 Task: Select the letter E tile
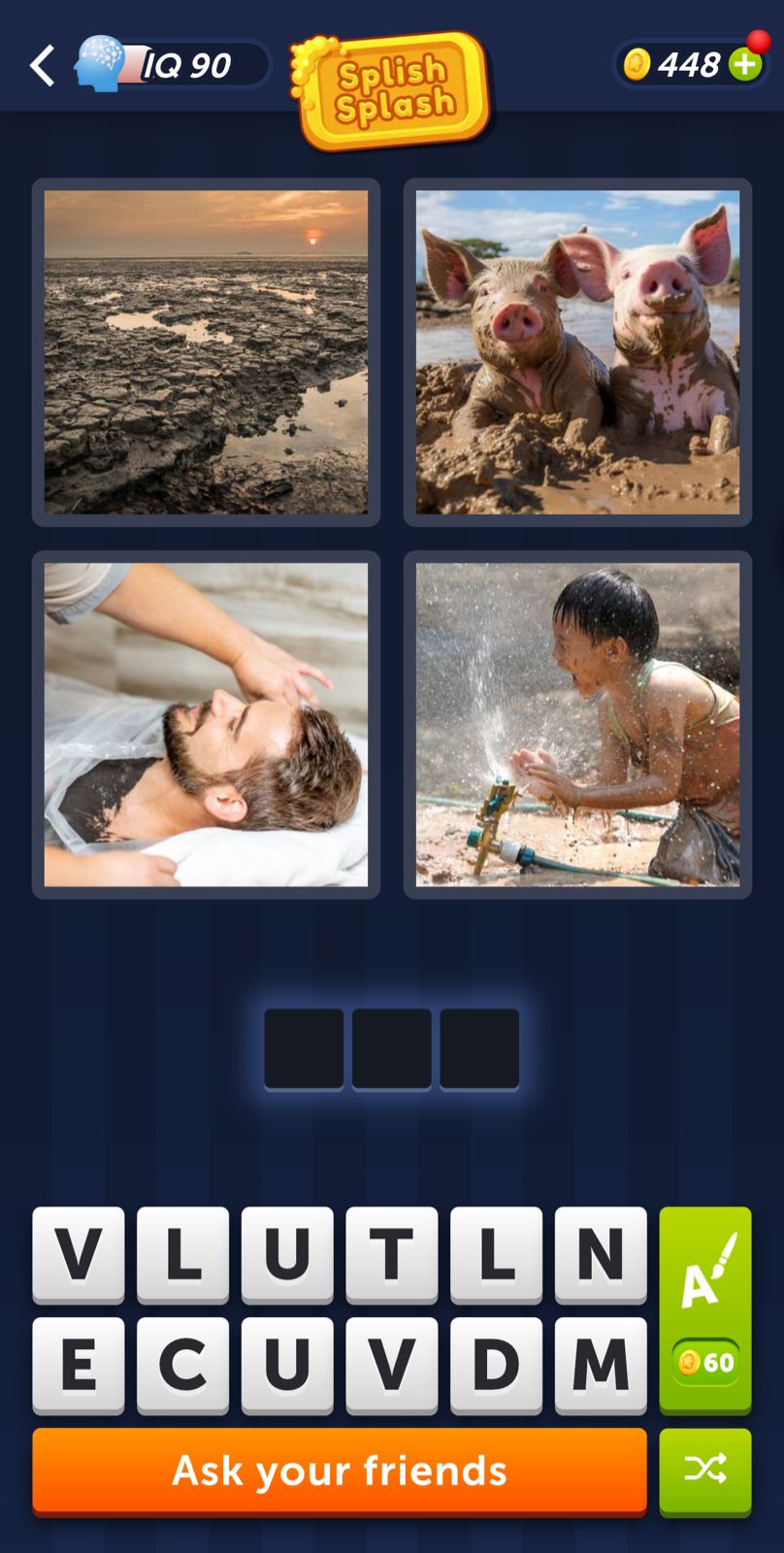79,1364
